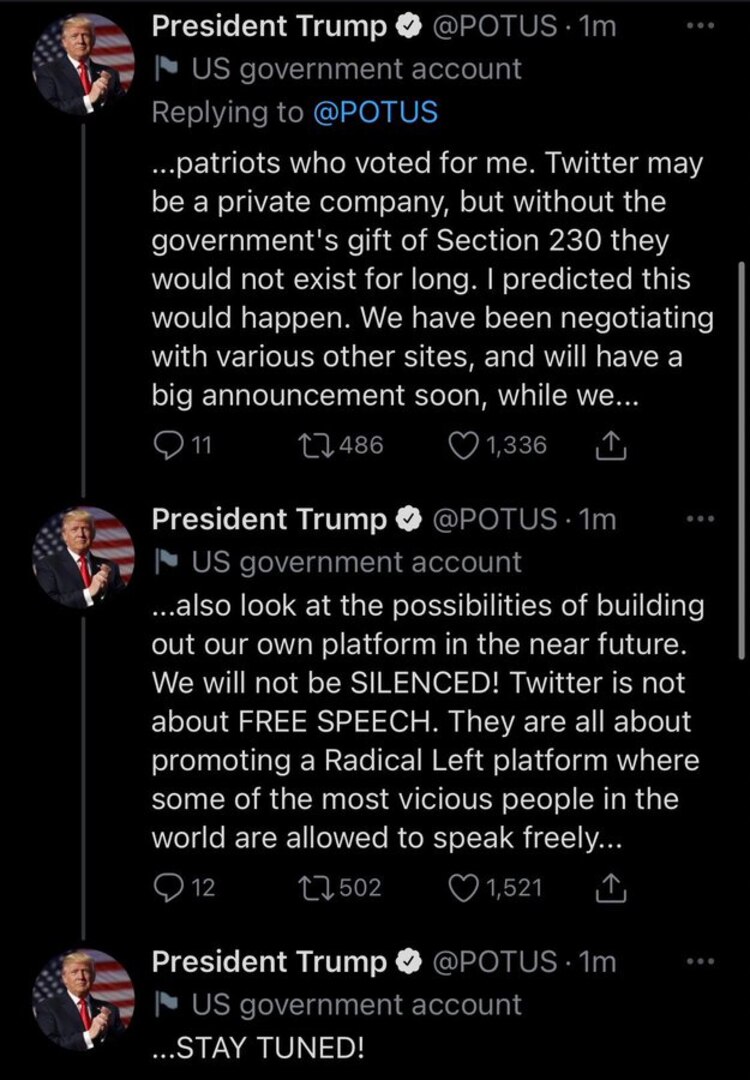Click the verified badge next to President Trump
The width and height of the screenshot is (750, 1080).
click(405, 25)
